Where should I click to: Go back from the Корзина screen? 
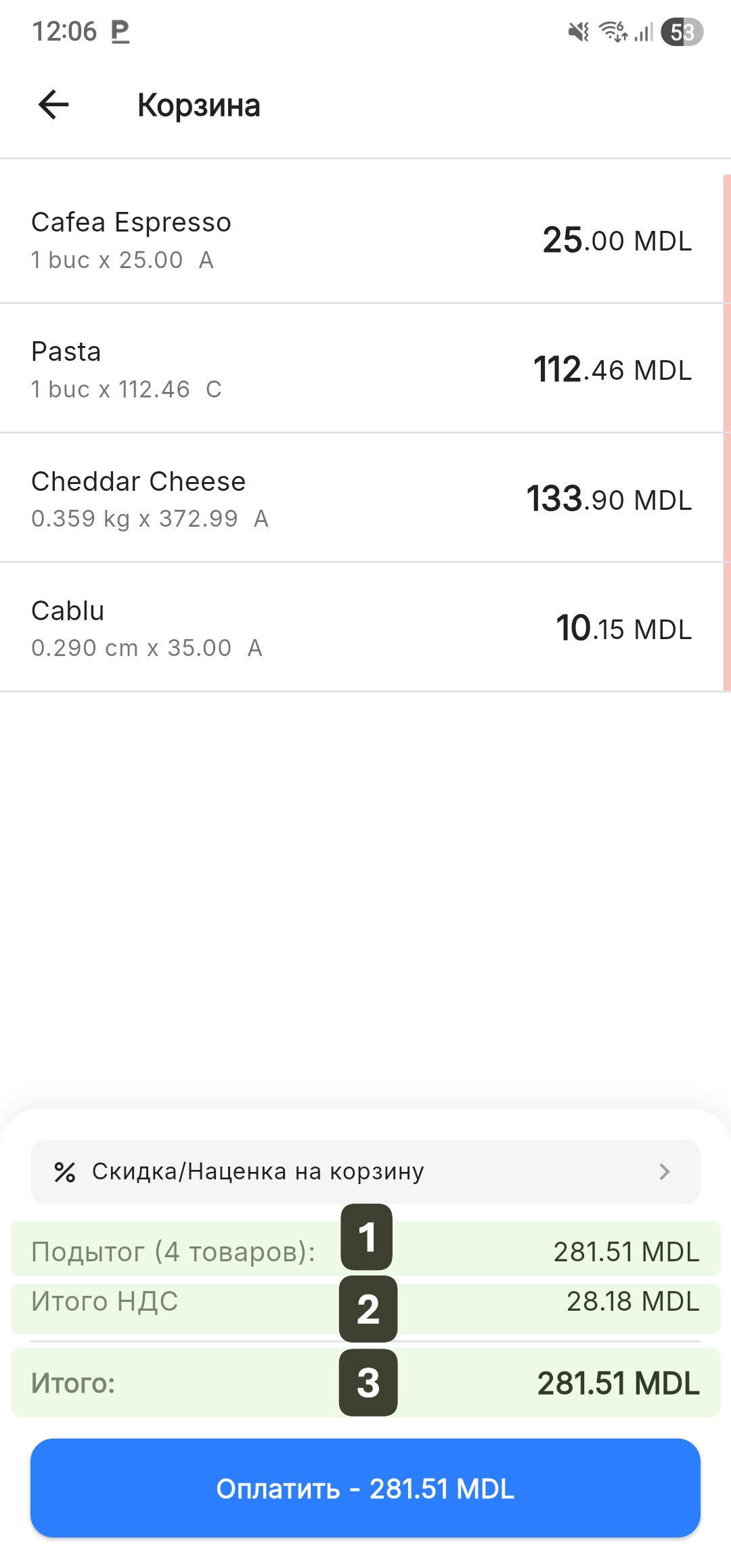point(53,105)
